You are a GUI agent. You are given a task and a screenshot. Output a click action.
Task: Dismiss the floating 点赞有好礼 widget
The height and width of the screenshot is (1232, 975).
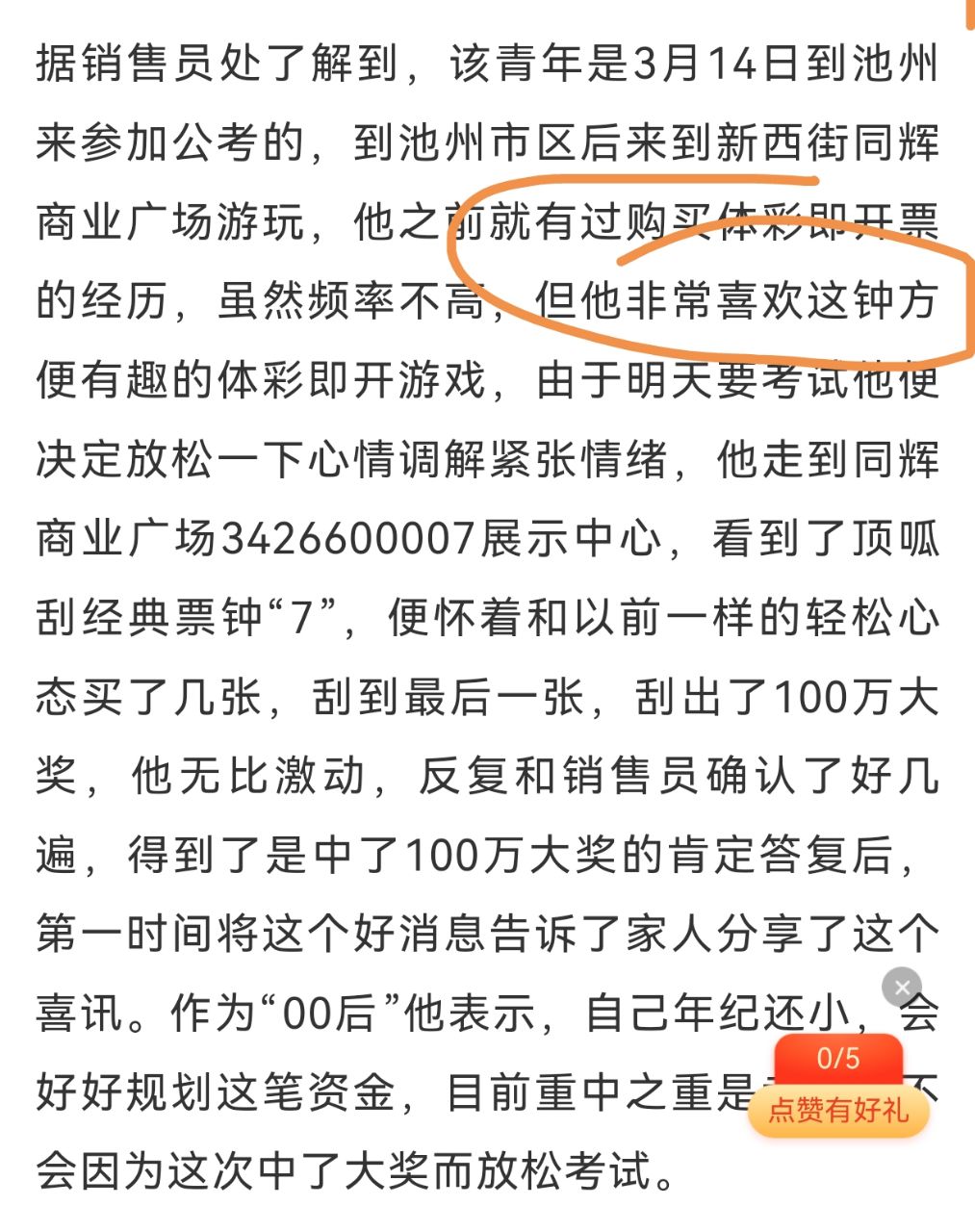pos(902,987)
